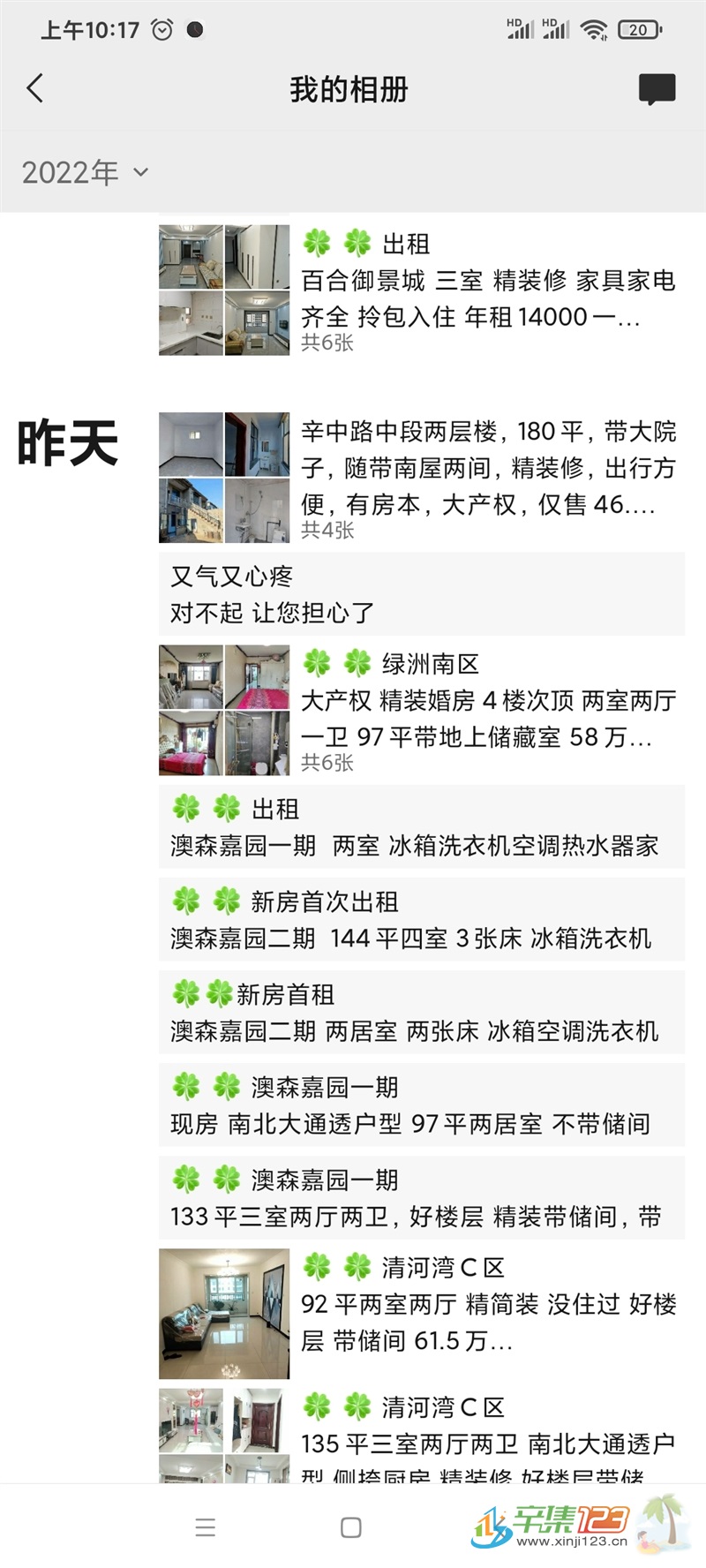Image resolution: width=706 pixels, height=1568 pixels.
Task: Open the 清河湾C区 92平两室 post
Action: click(x=422, y=1314)
